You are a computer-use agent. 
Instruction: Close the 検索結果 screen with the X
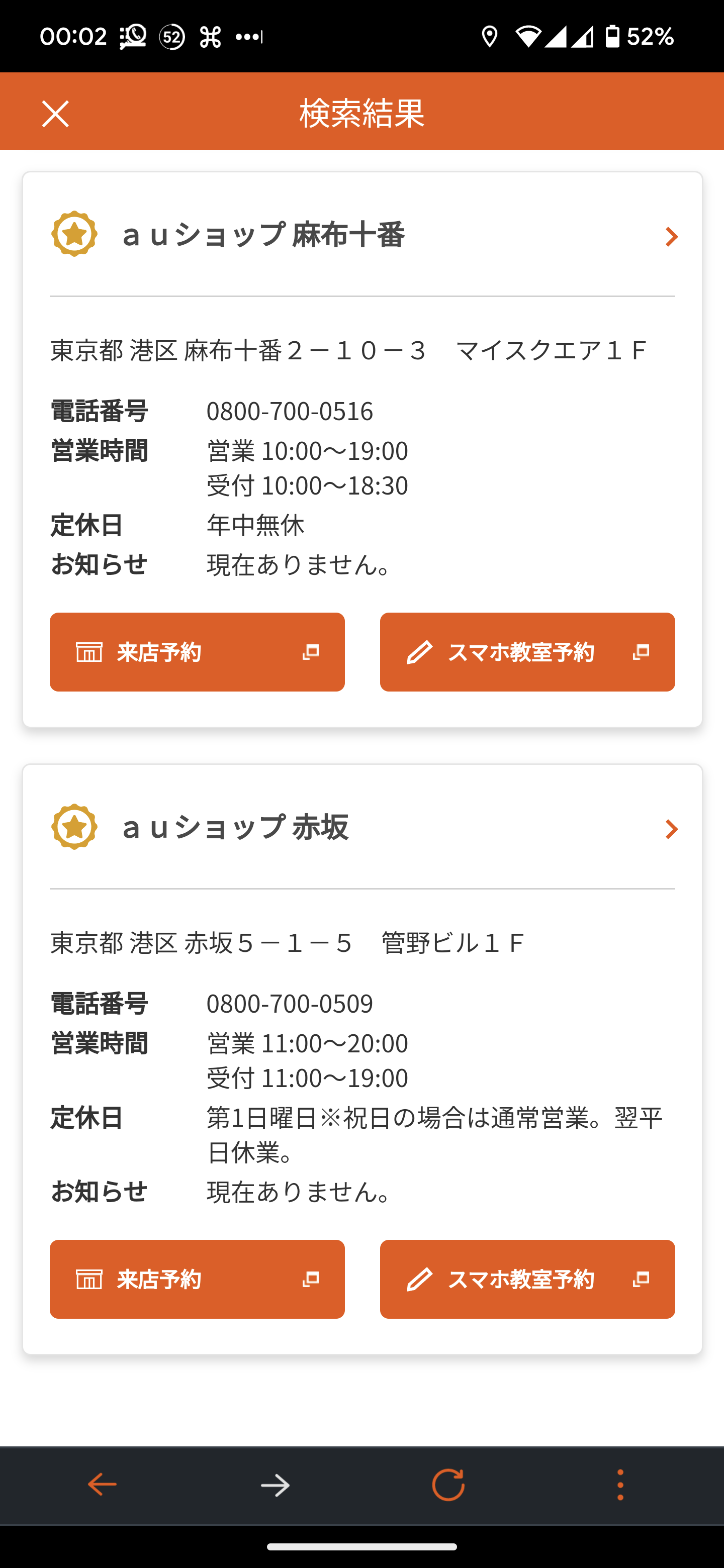(55, 113)
